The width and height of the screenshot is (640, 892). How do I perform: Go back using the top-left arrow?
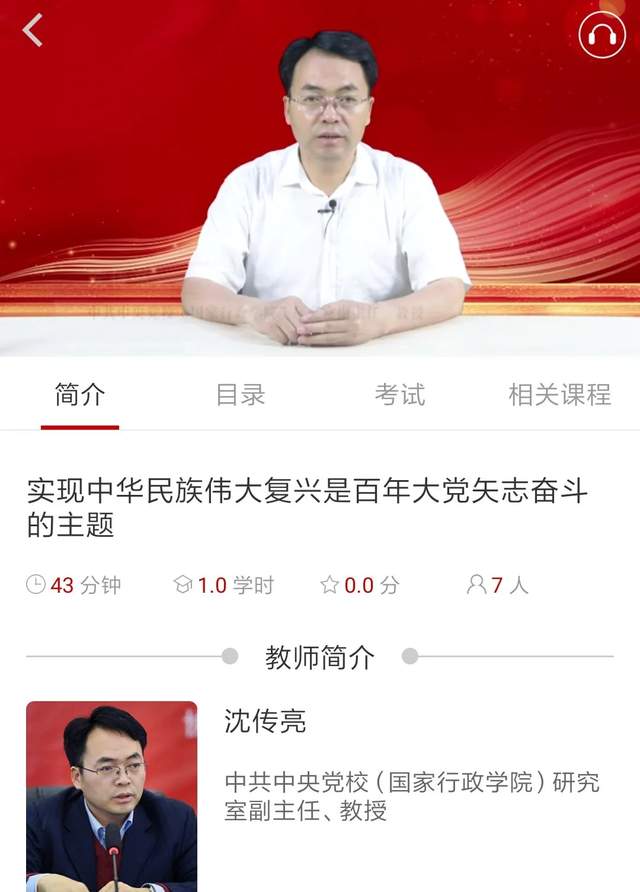click(x=33, y=30)
